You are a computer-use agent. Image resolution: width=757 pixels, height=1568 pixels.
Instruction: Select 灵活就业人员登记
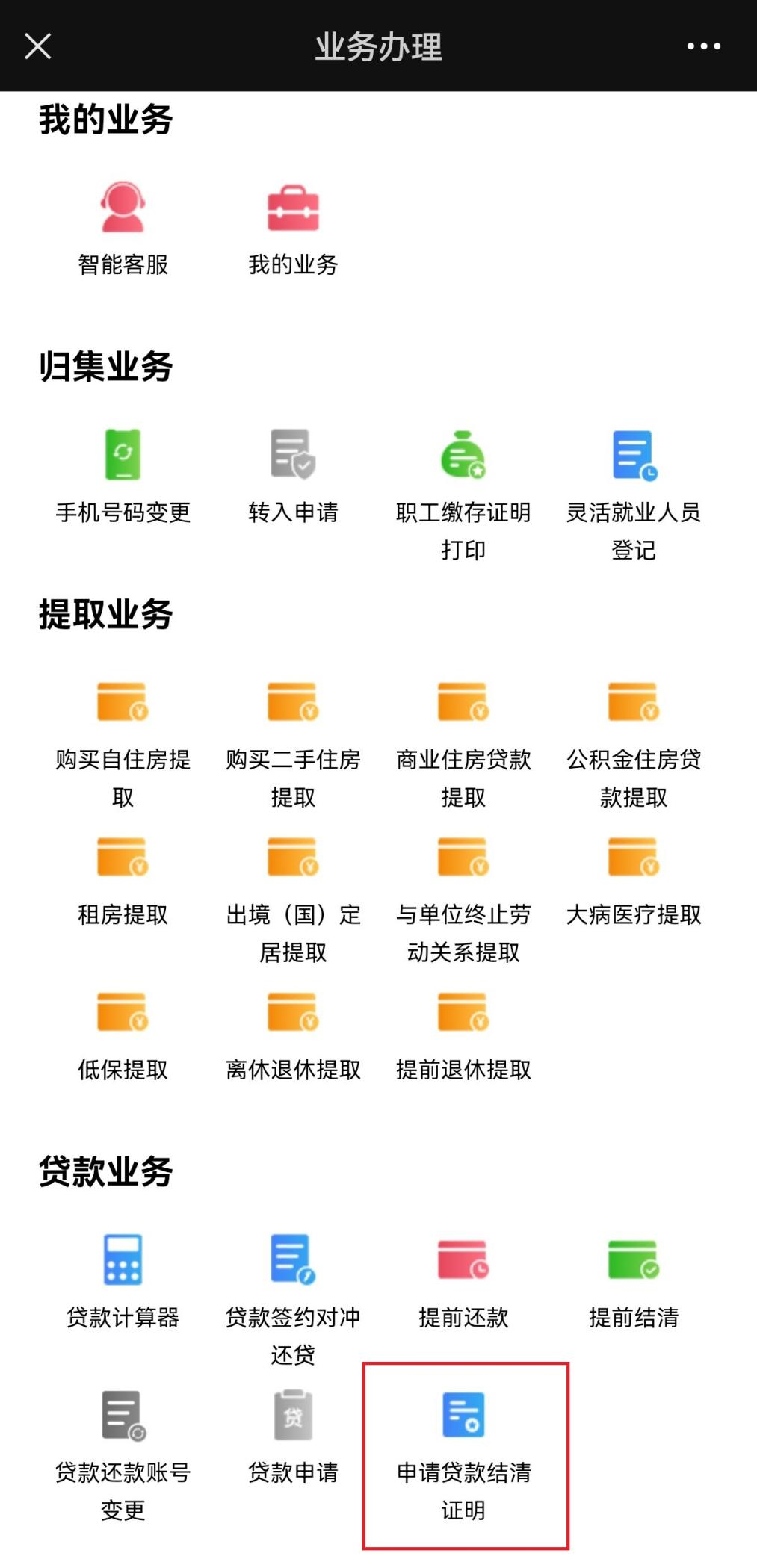click(x=634, y=489)
